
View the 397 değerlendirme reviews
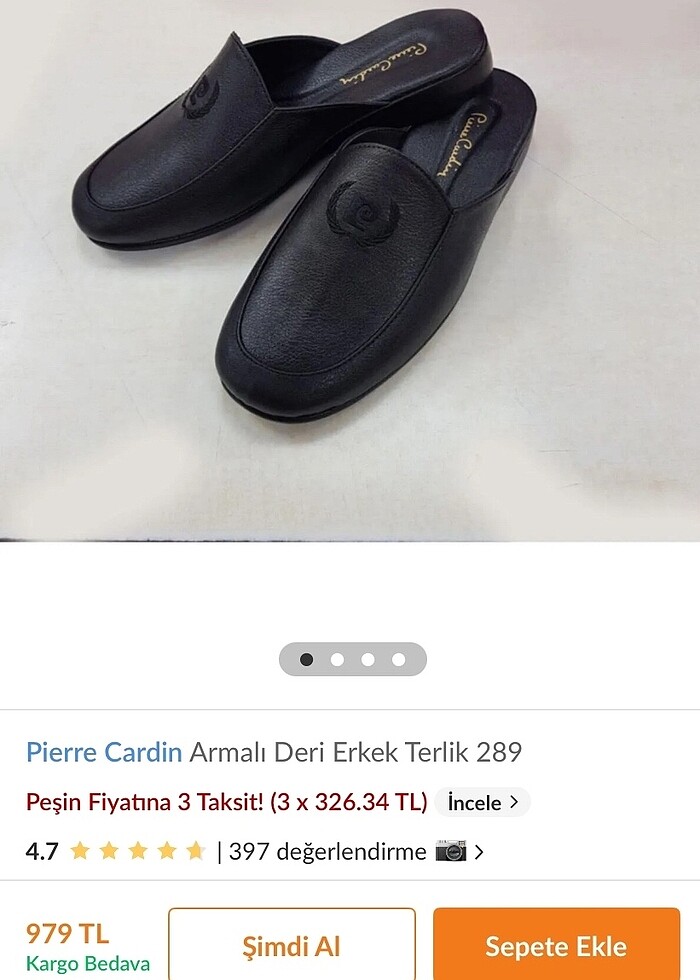click(321, 852)
